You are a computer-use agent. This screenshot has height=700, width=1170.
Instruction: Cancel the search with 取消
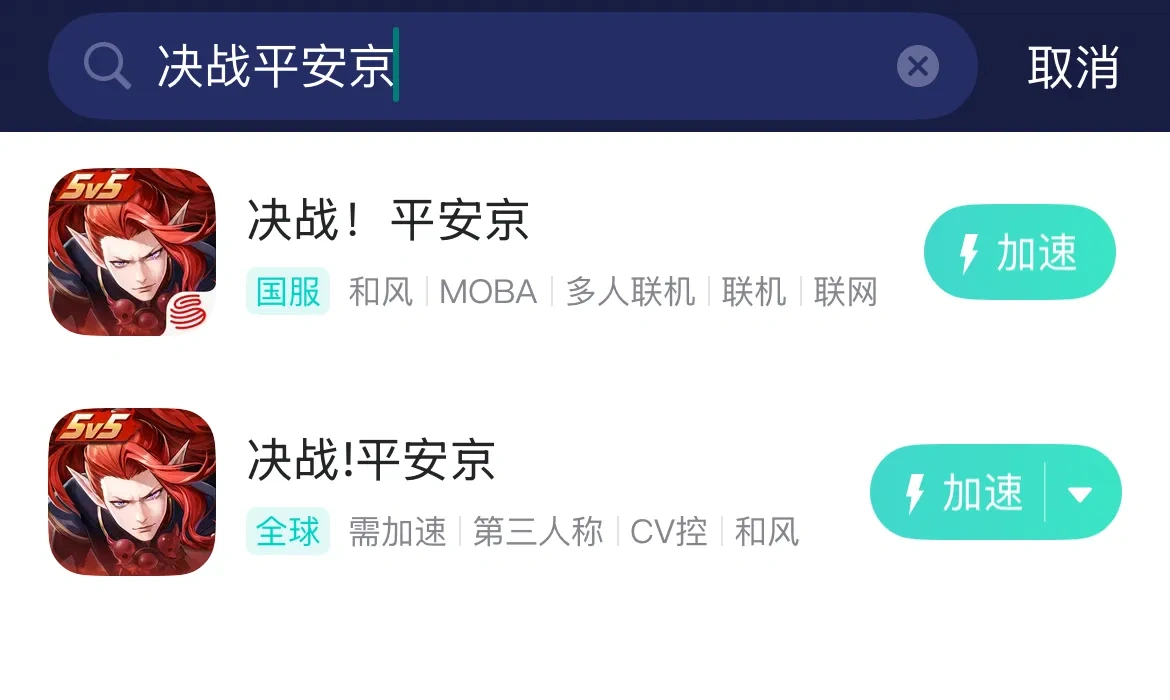[x=1072, y=67]
